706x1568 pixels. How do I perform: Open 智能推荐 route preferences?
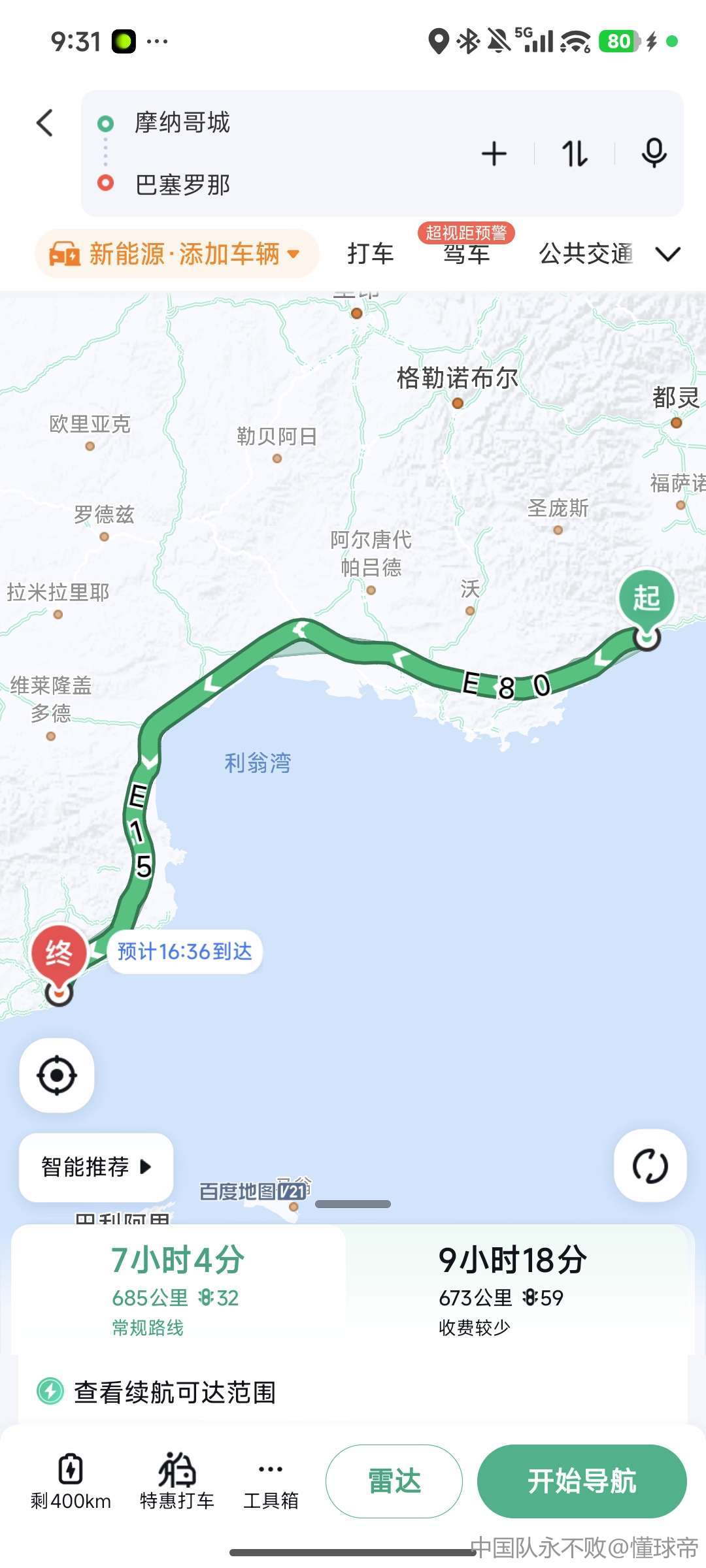96,1167
